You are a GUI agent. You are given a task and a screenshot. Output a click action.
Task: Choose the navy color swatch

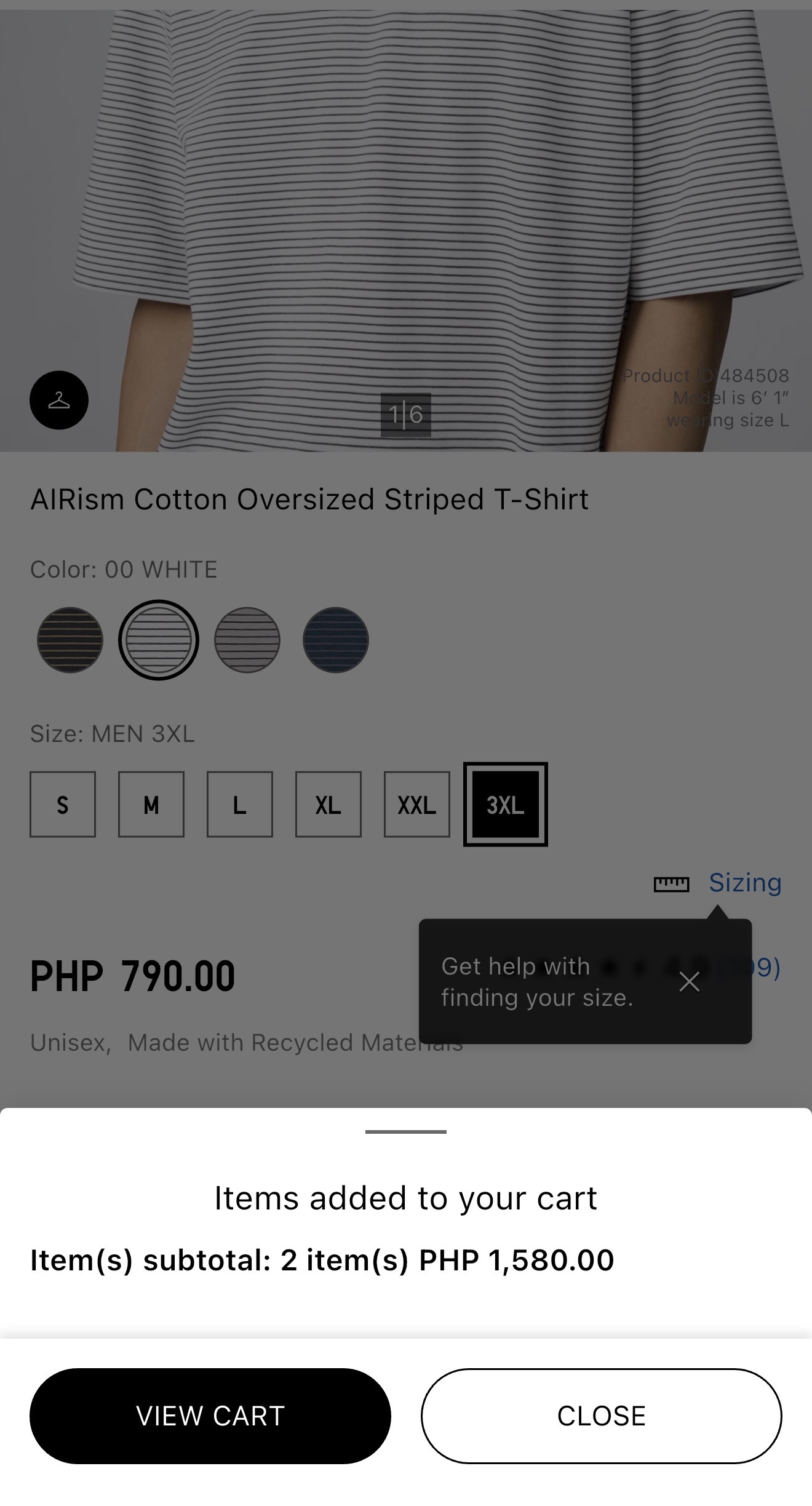[x=336, y=640]
